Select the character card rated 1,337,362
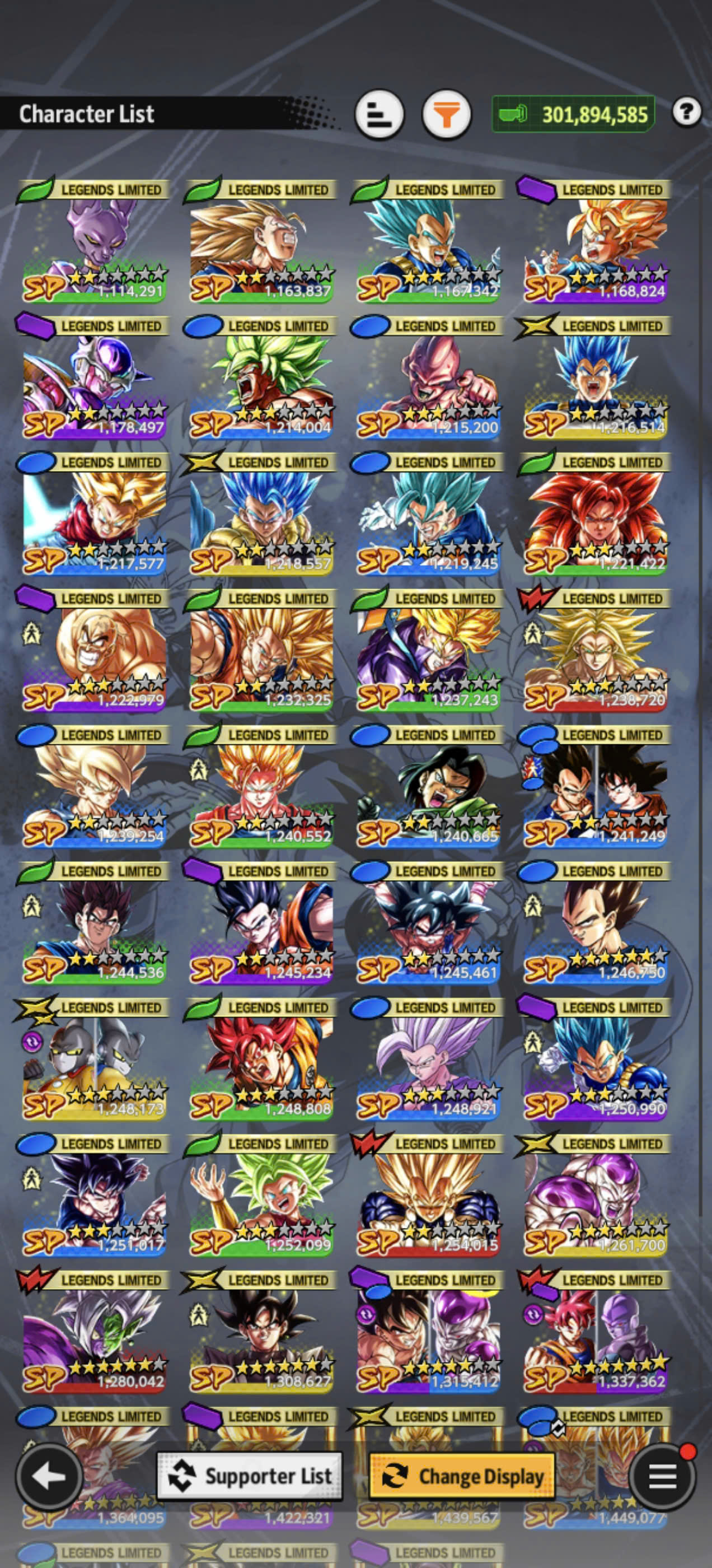 pos(594,1331)
